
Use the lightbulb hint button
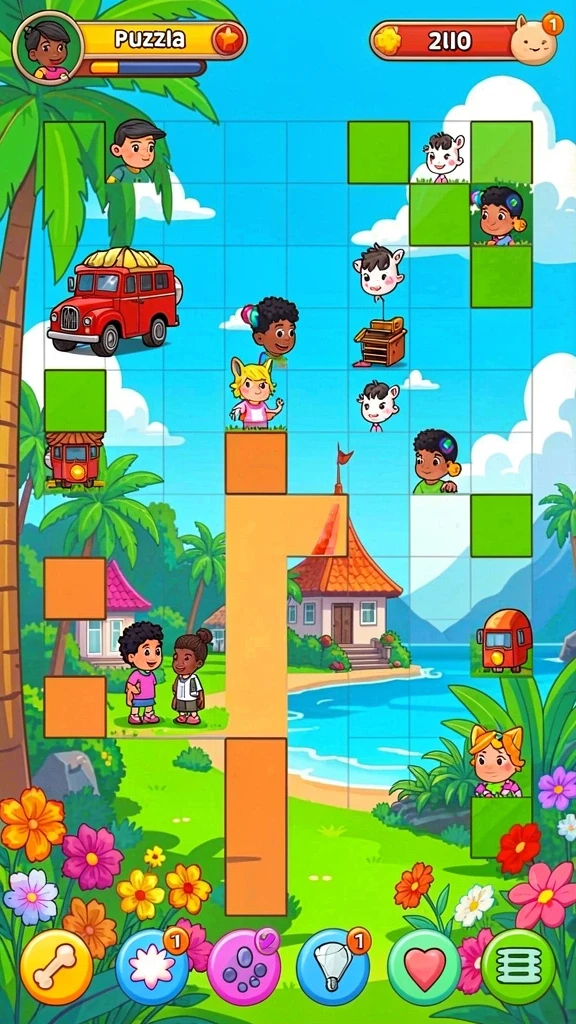333,967
